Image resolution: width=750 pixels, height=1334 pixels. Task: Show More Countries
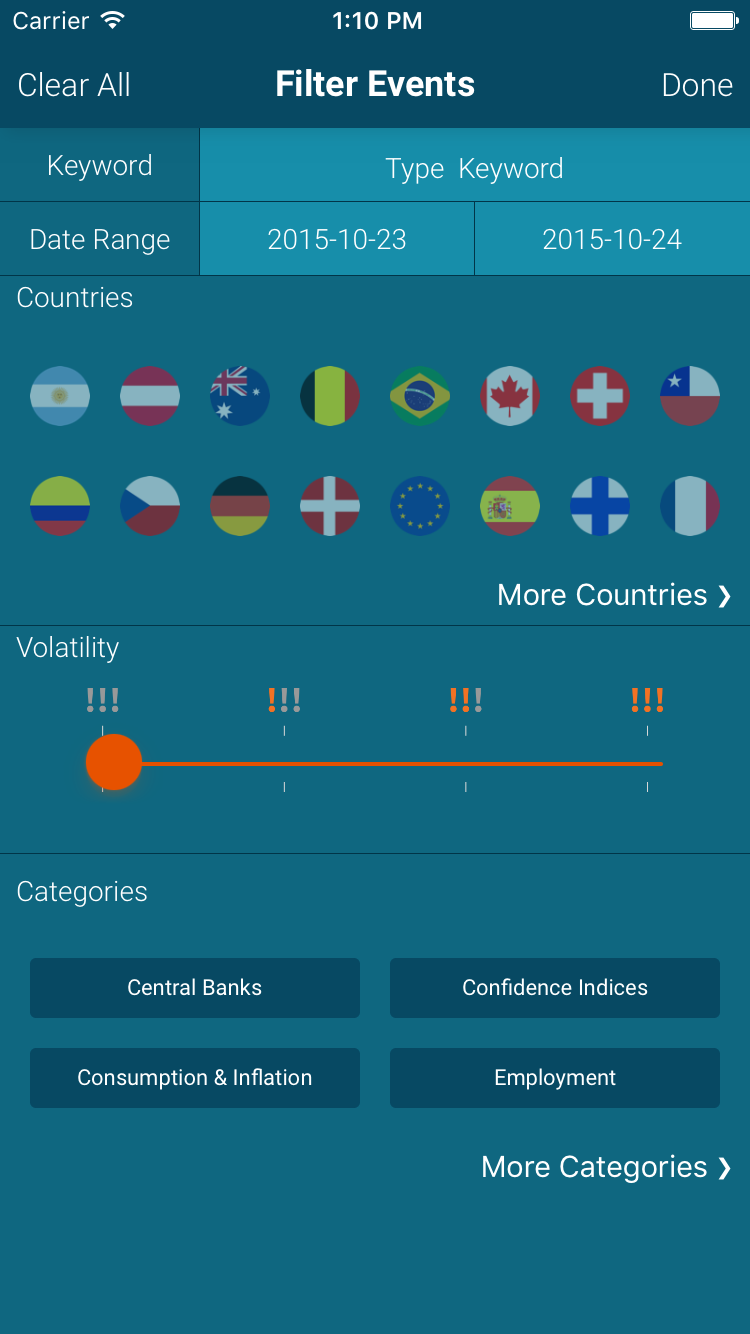click(x=614, y=595)
